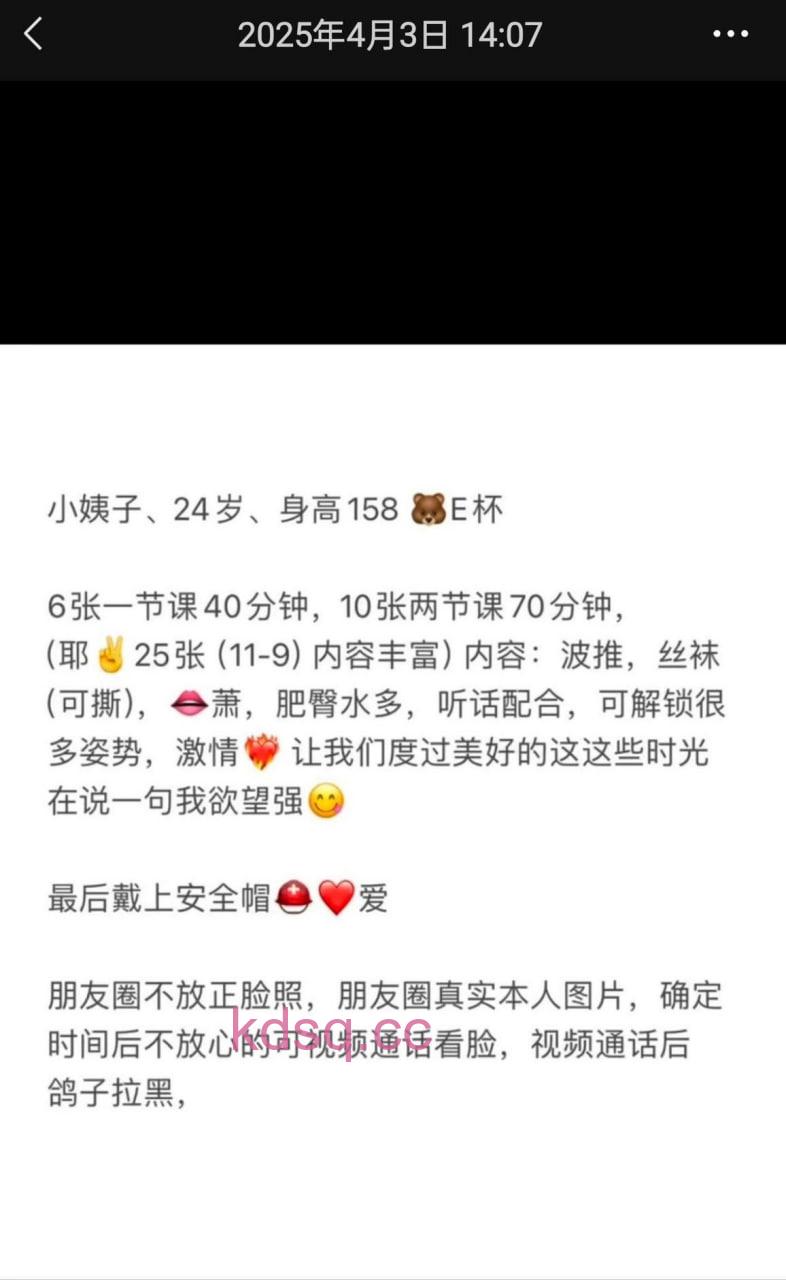Open the three-dot more options menu
Viewport: 786px width, 1280px height.
[730, 35]
